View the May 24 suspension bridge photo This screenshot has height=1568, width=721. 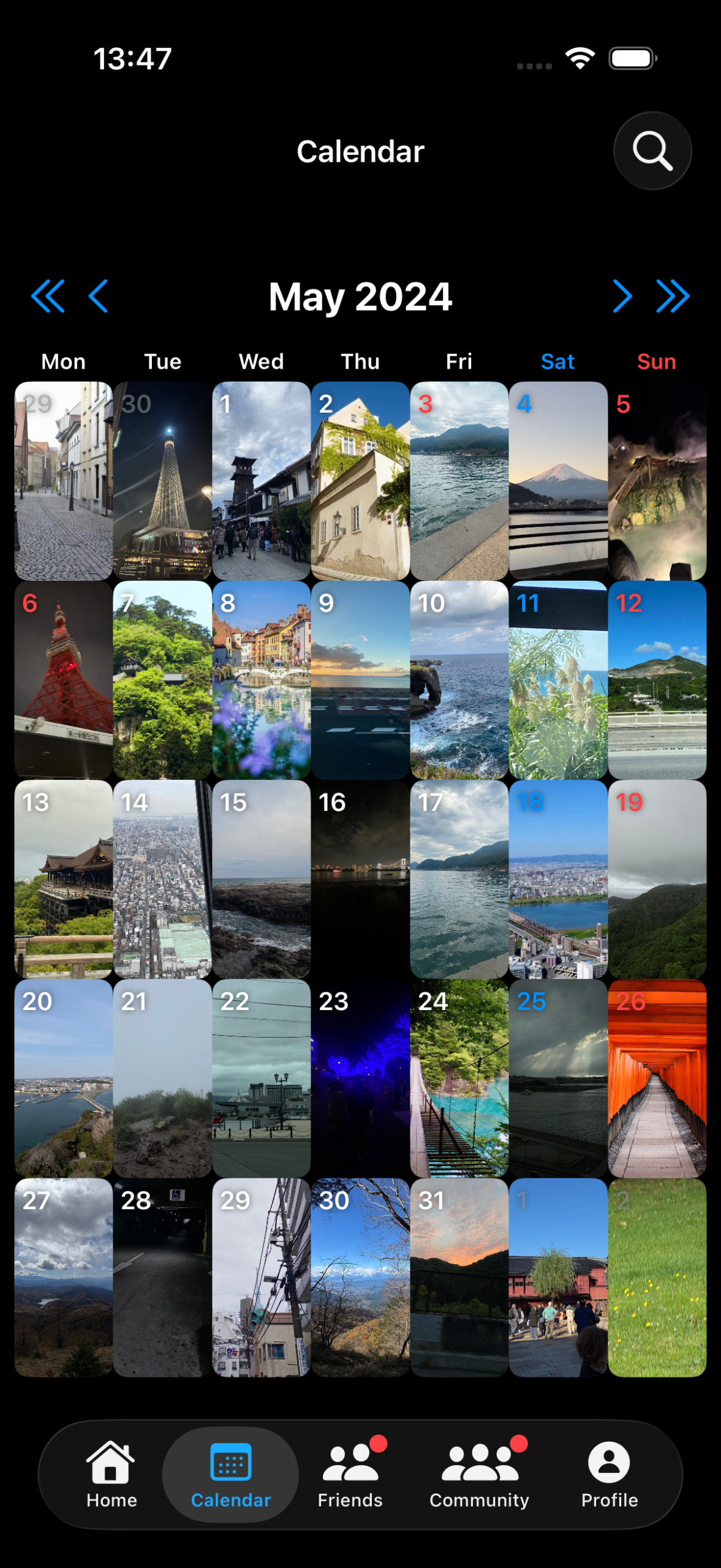click(x=459, y=1078)
